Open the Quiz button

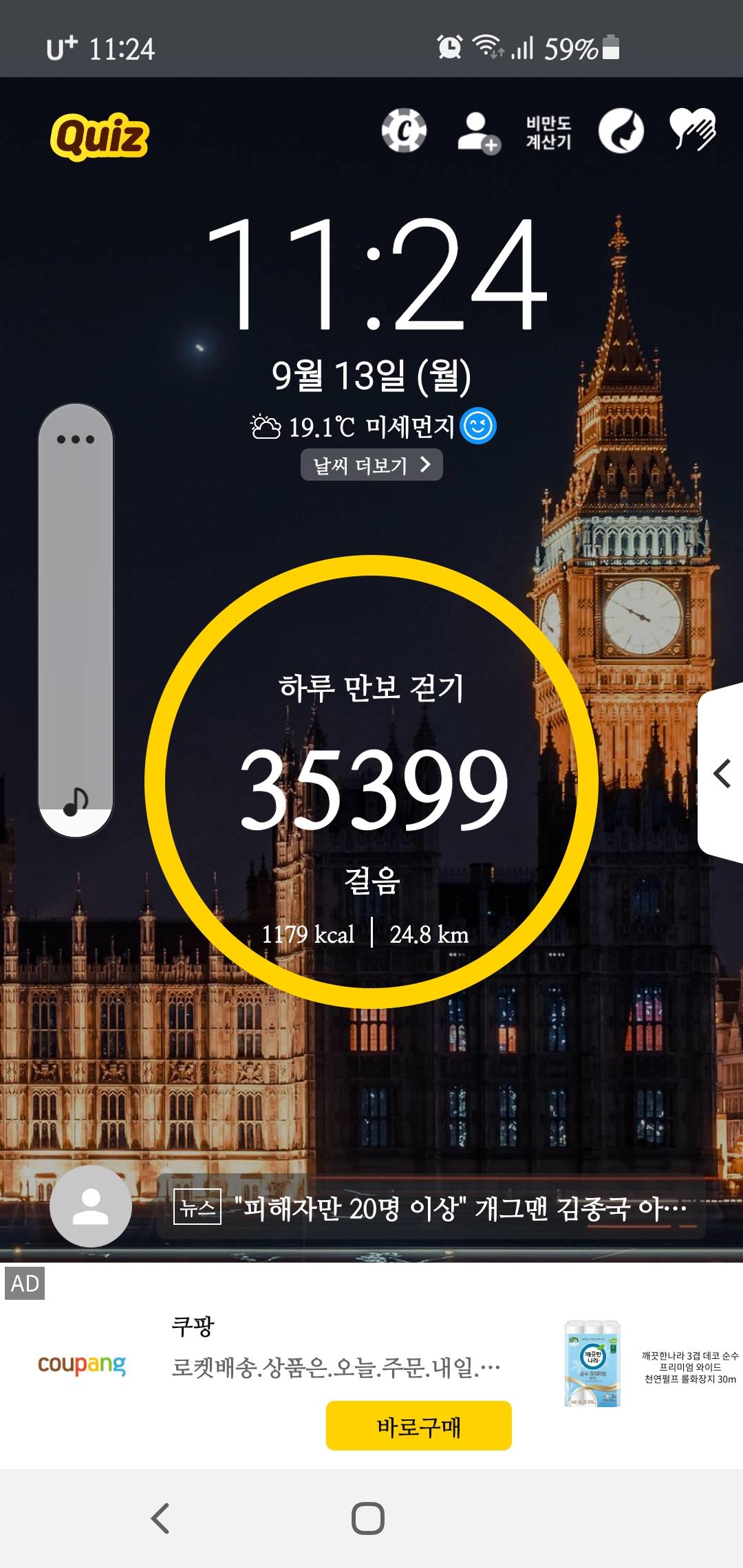(99, 135)
